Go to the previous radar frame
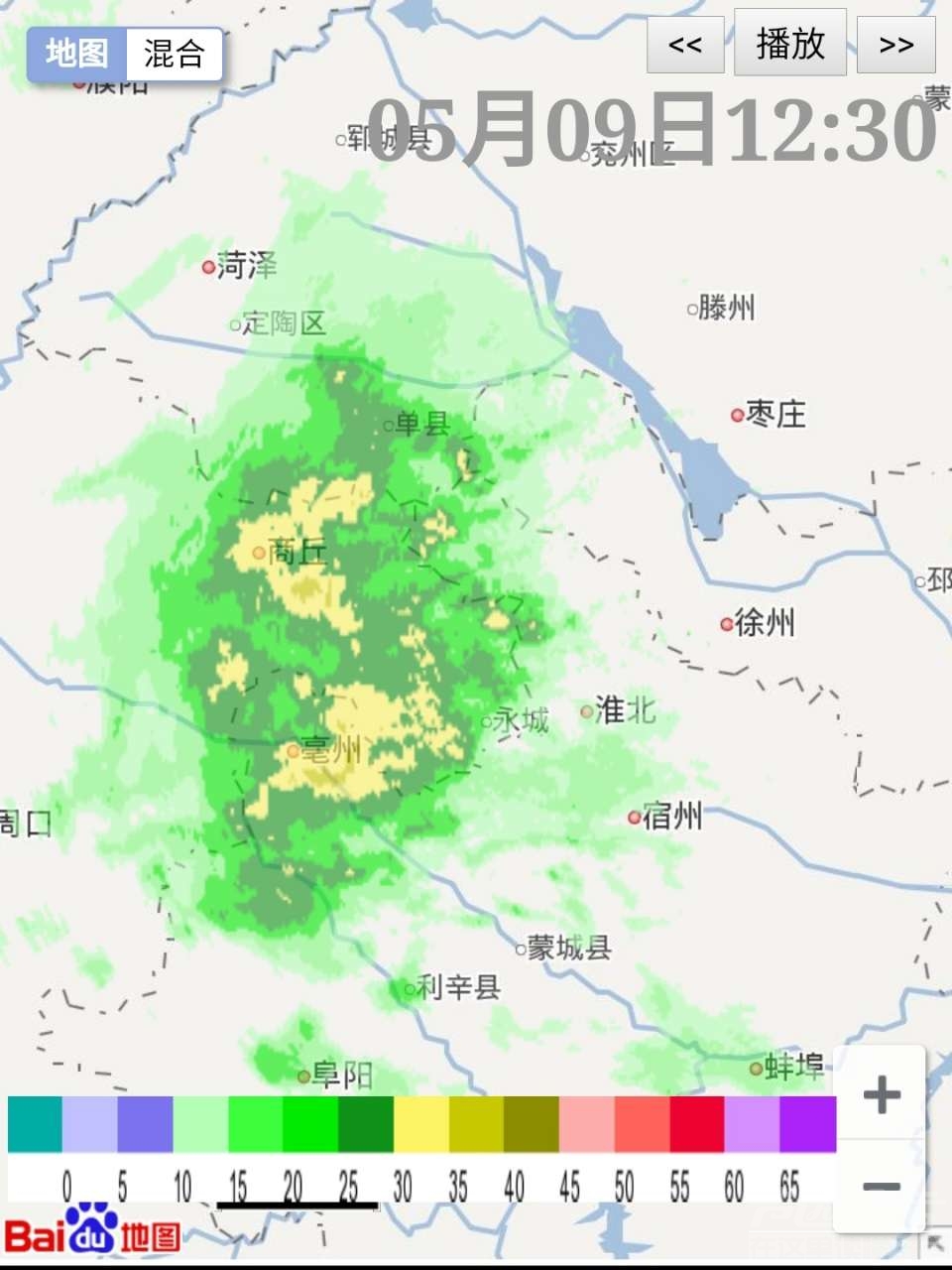 (685, 45)
